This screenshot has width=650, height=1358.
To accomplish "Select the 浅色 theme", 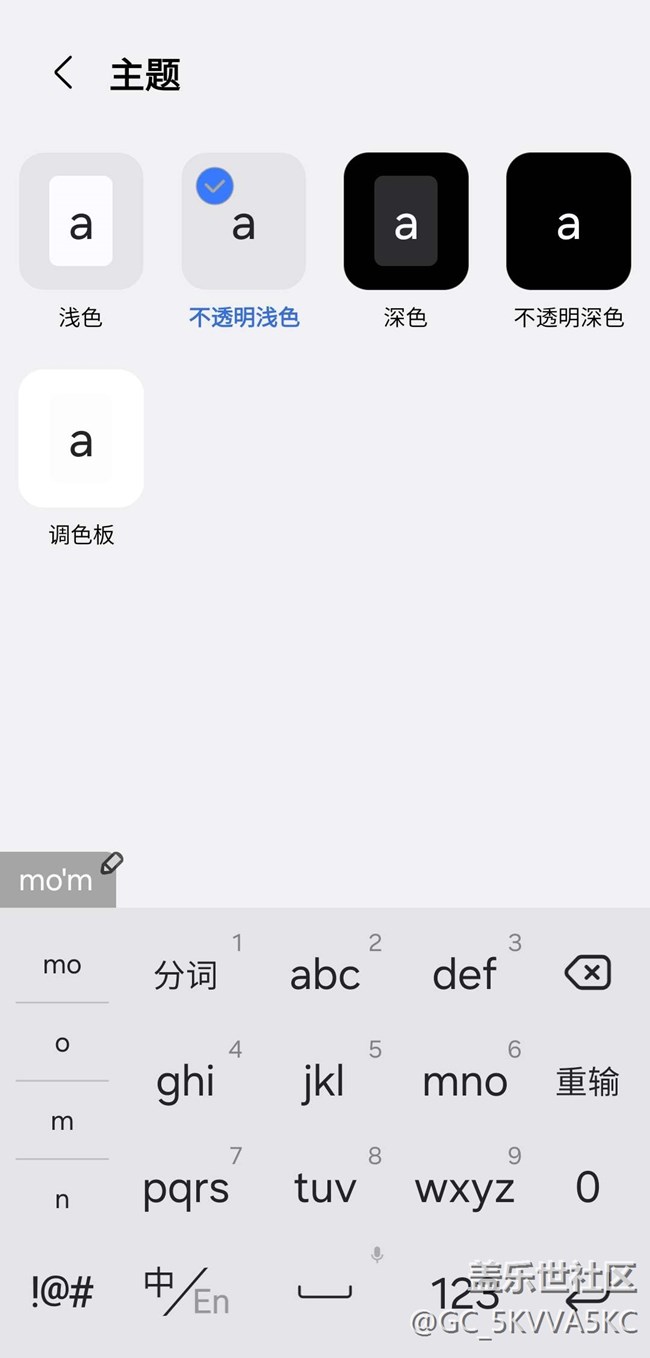I will pos(81,222).
